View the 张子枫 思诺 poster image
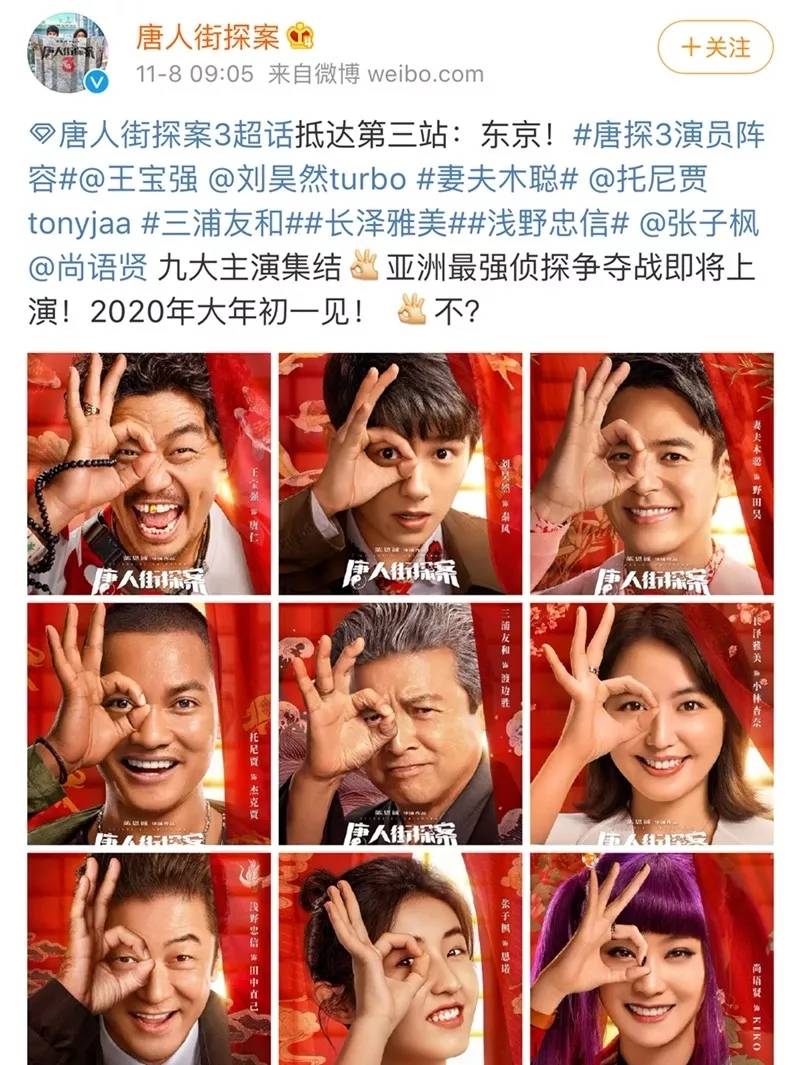Screen dimensions: 800x1065 point(400,958)
